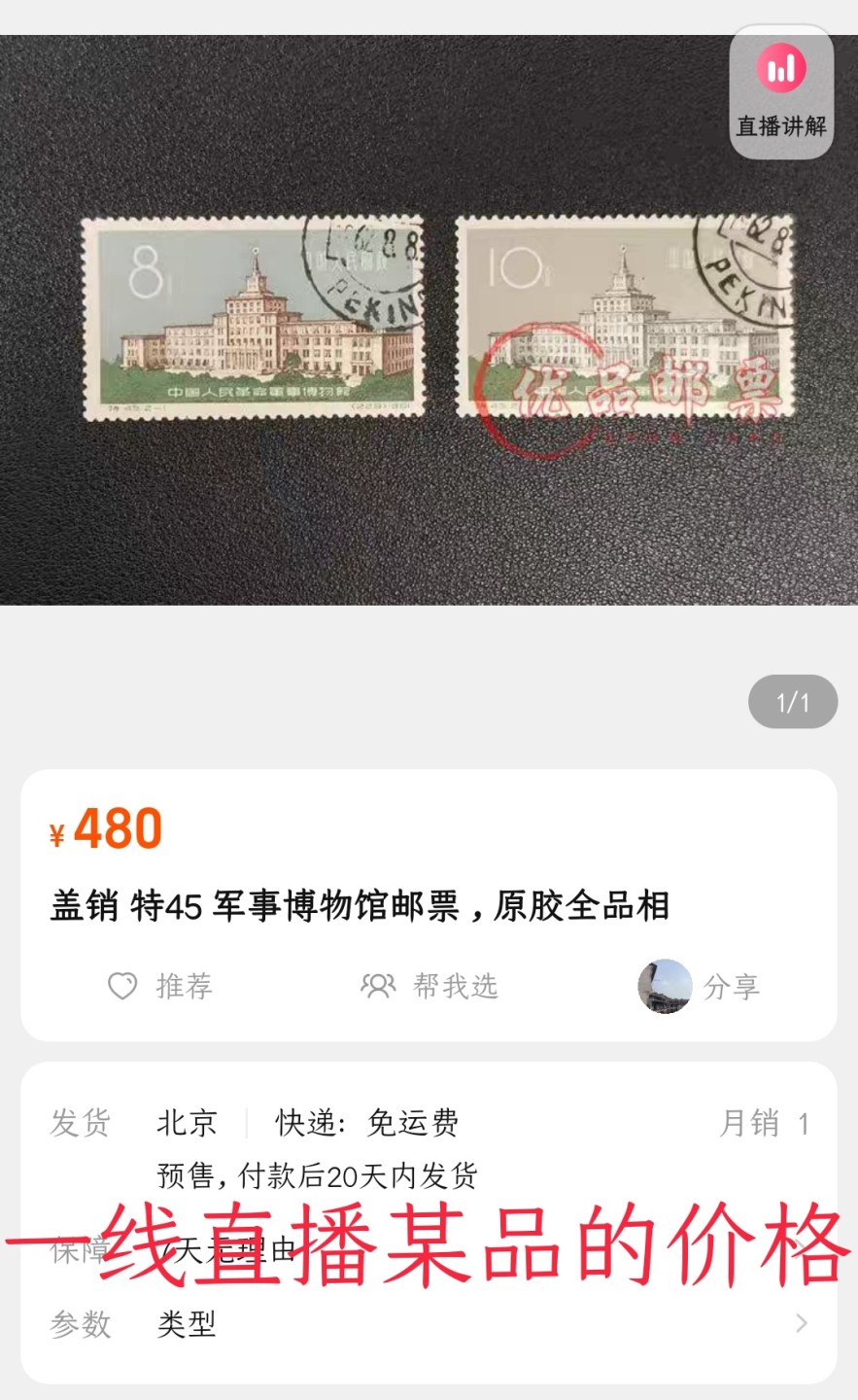Share this product via 分享
The width and height of the screenshot is (858, 1400).
(x=700, y=986)
